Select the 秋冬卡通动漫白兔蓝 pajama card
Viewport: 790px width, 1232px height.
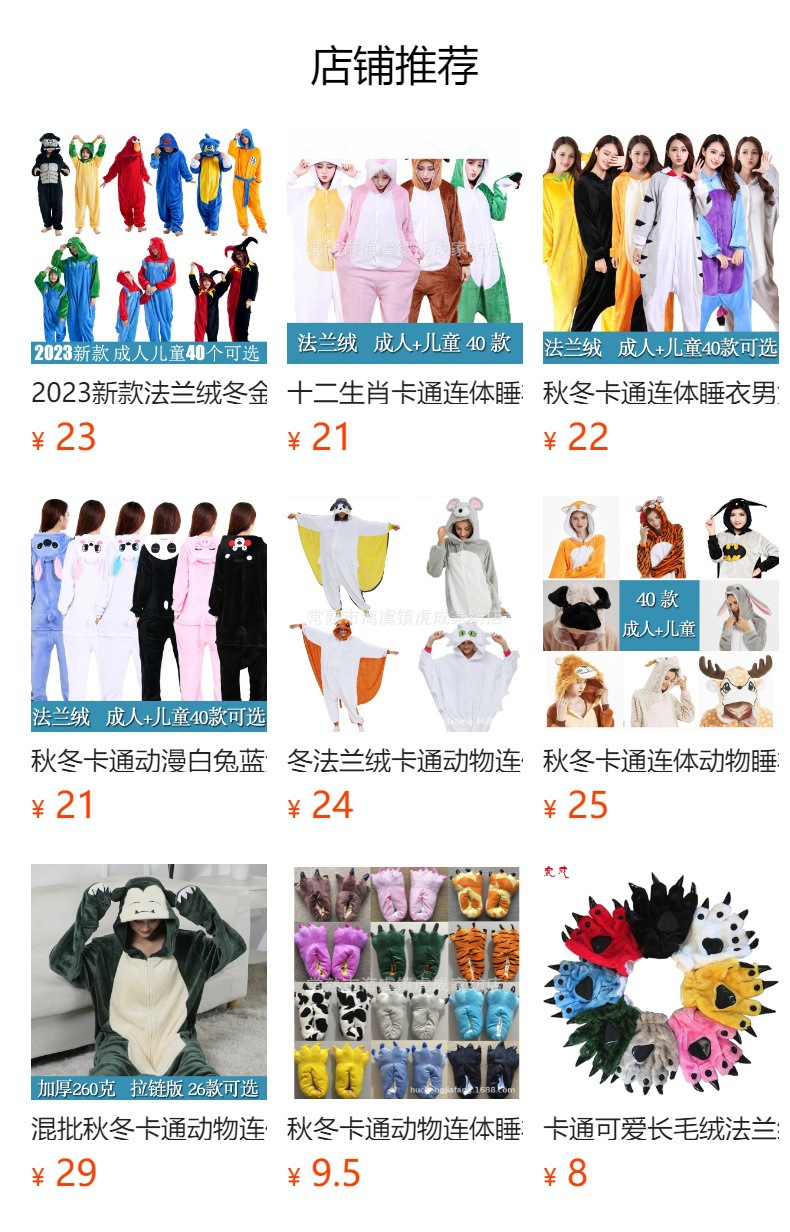(149, 614)
